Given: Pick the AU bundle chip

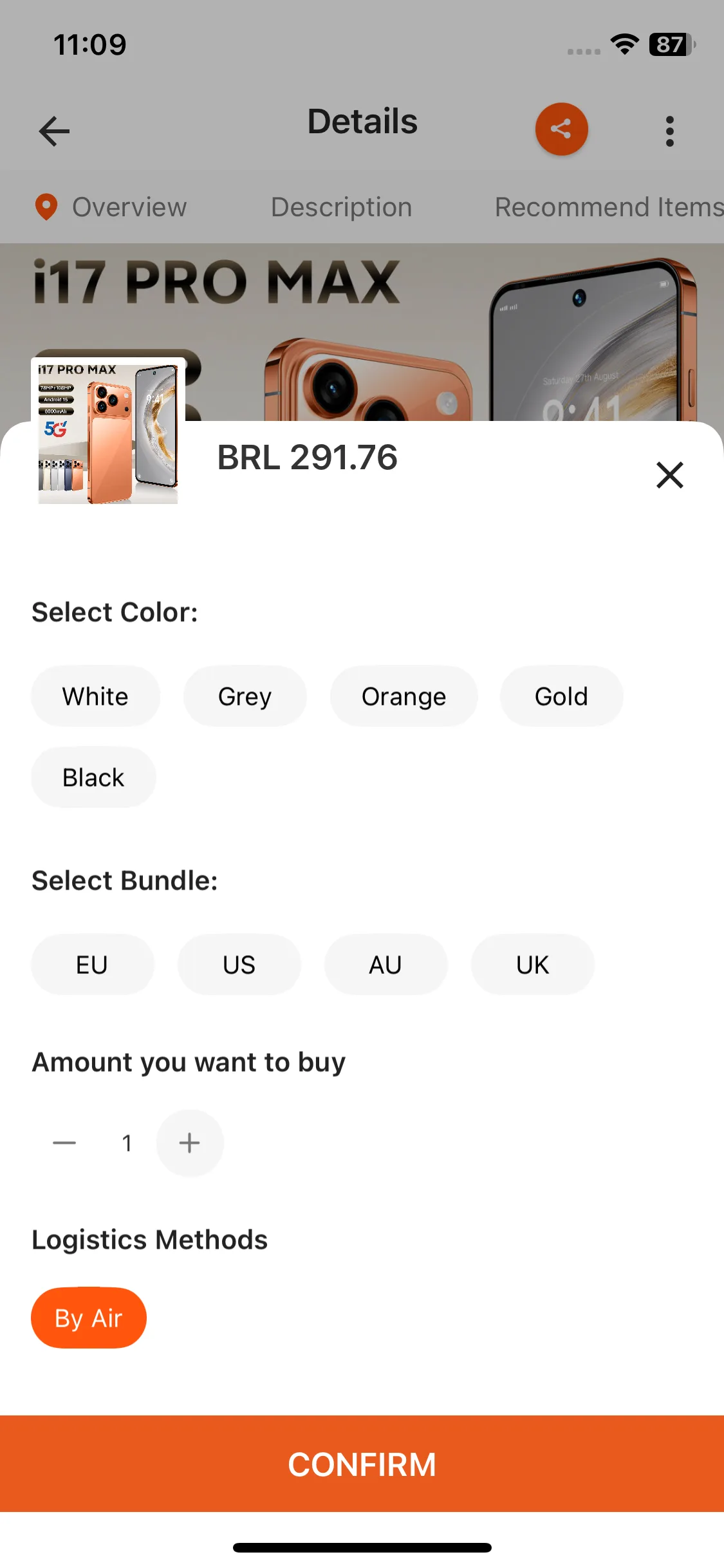Looking at the screenshot, I should [x=385, y=965].
